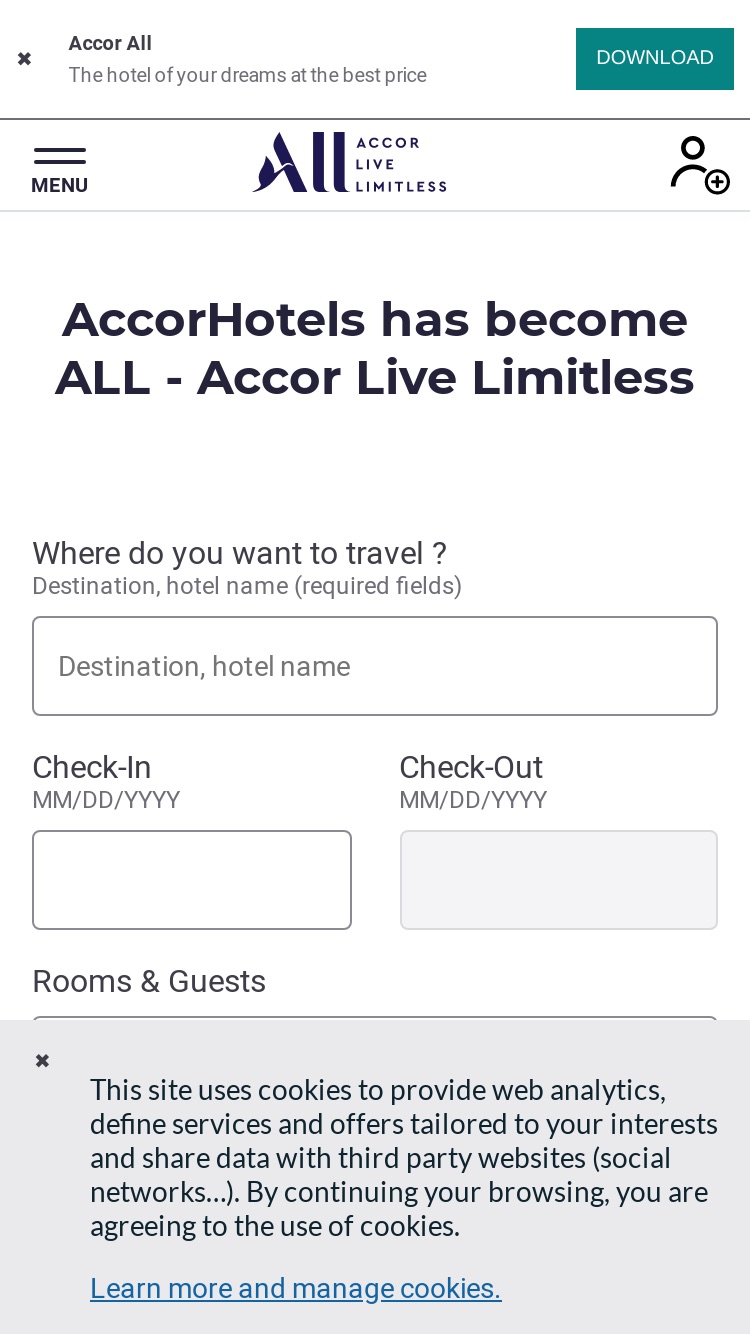Focus the Destination, hotel name field
The image size is (750, 1334).
(375, 666)
